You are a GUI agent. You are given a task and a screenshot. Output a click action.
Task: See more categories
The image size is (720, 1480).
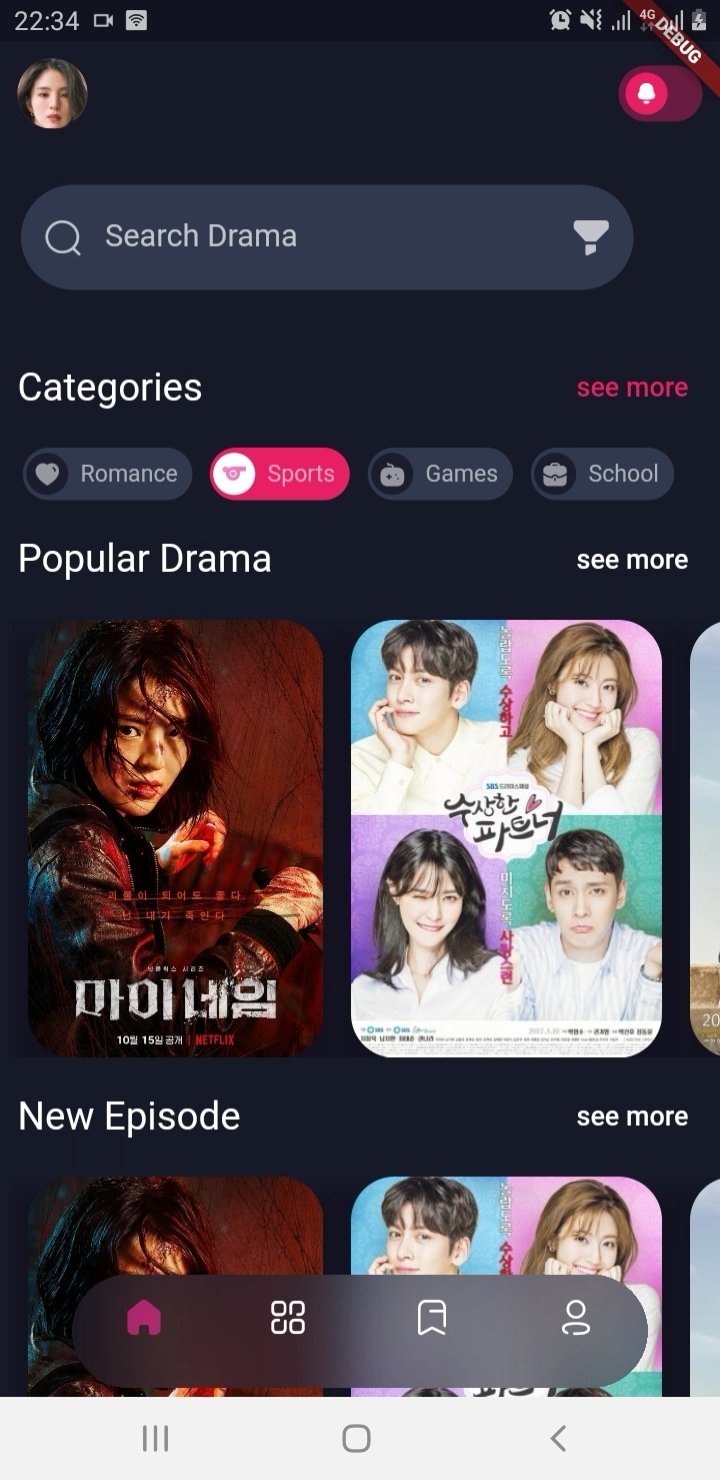(x=632, y=387)
